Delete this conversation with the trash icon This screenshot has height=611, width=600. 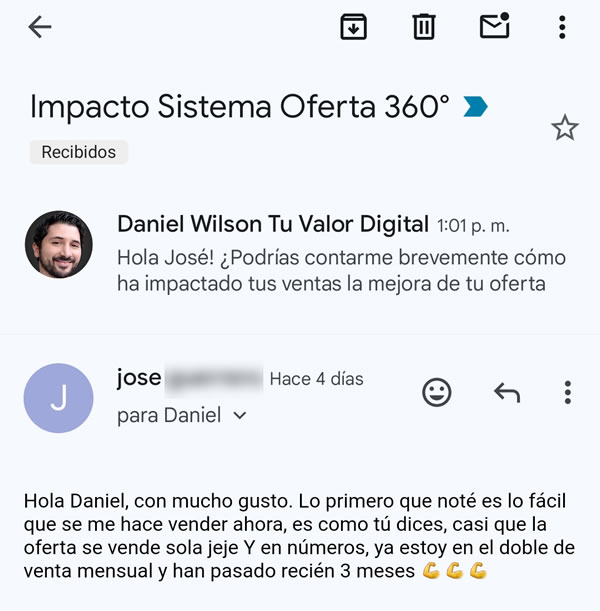click(x=424, y=26)
